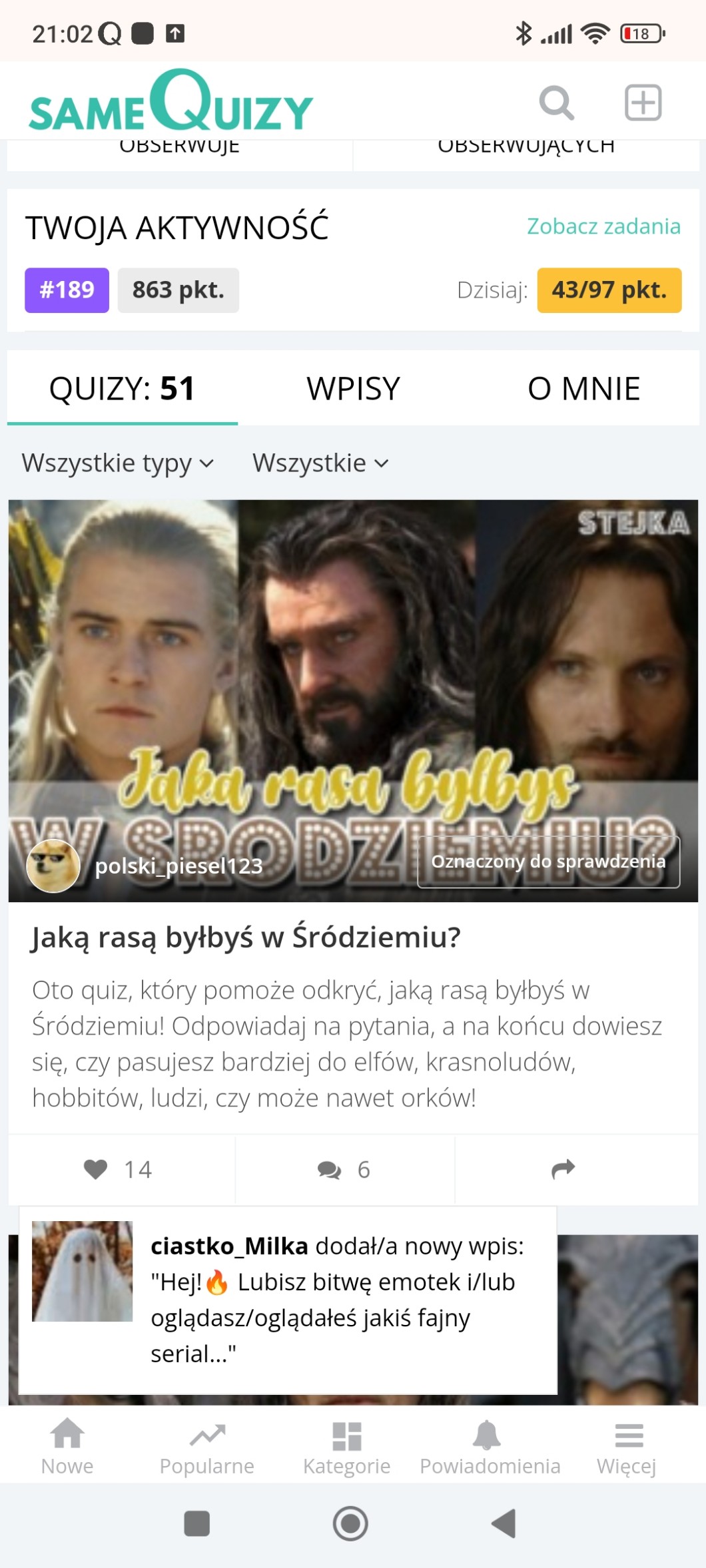Select the QUIZY: 51 tab

[x=123, y=389]
